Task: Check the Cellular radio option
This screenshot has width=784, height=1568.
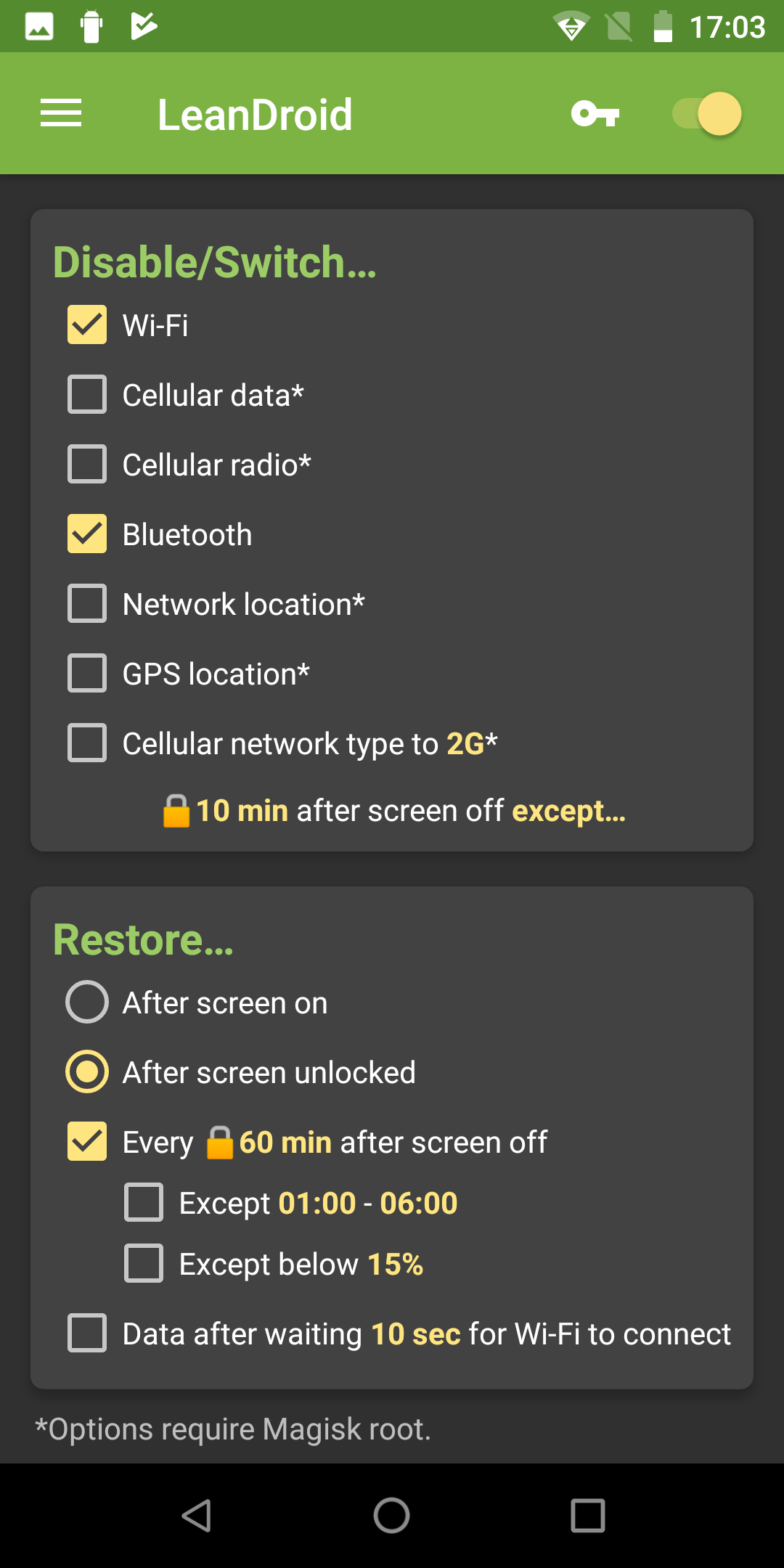Action: (87, 464)
